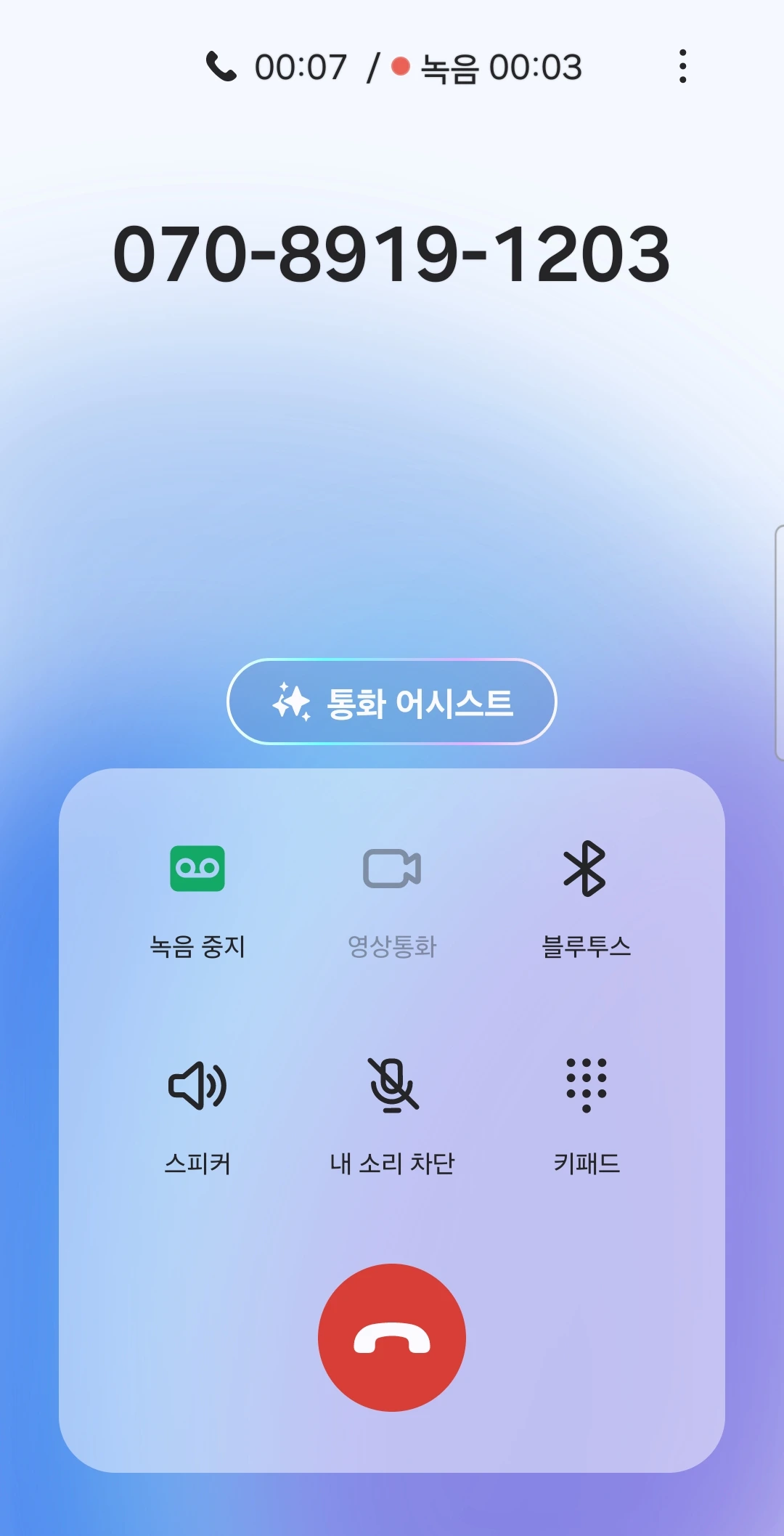Open the three-dot overflow menu
784x1536 pixels.
(682, 67)
